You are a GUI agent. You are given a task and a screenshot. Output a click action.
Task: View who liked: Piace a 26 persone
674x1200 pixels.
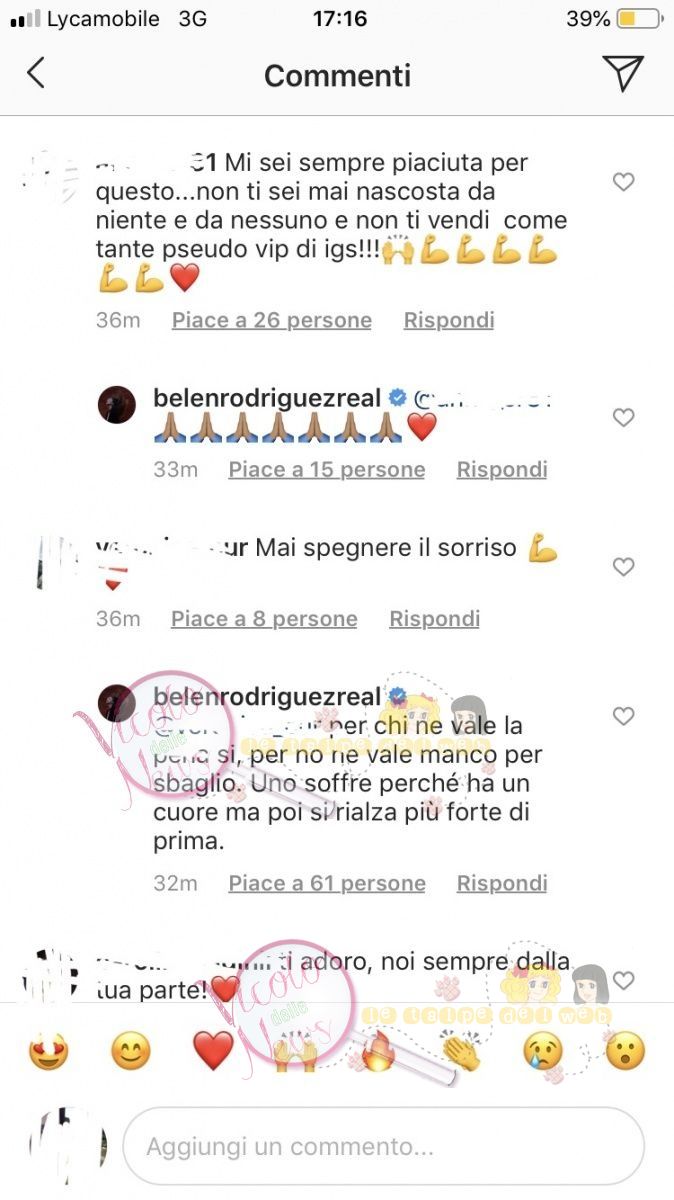point(271,320)
